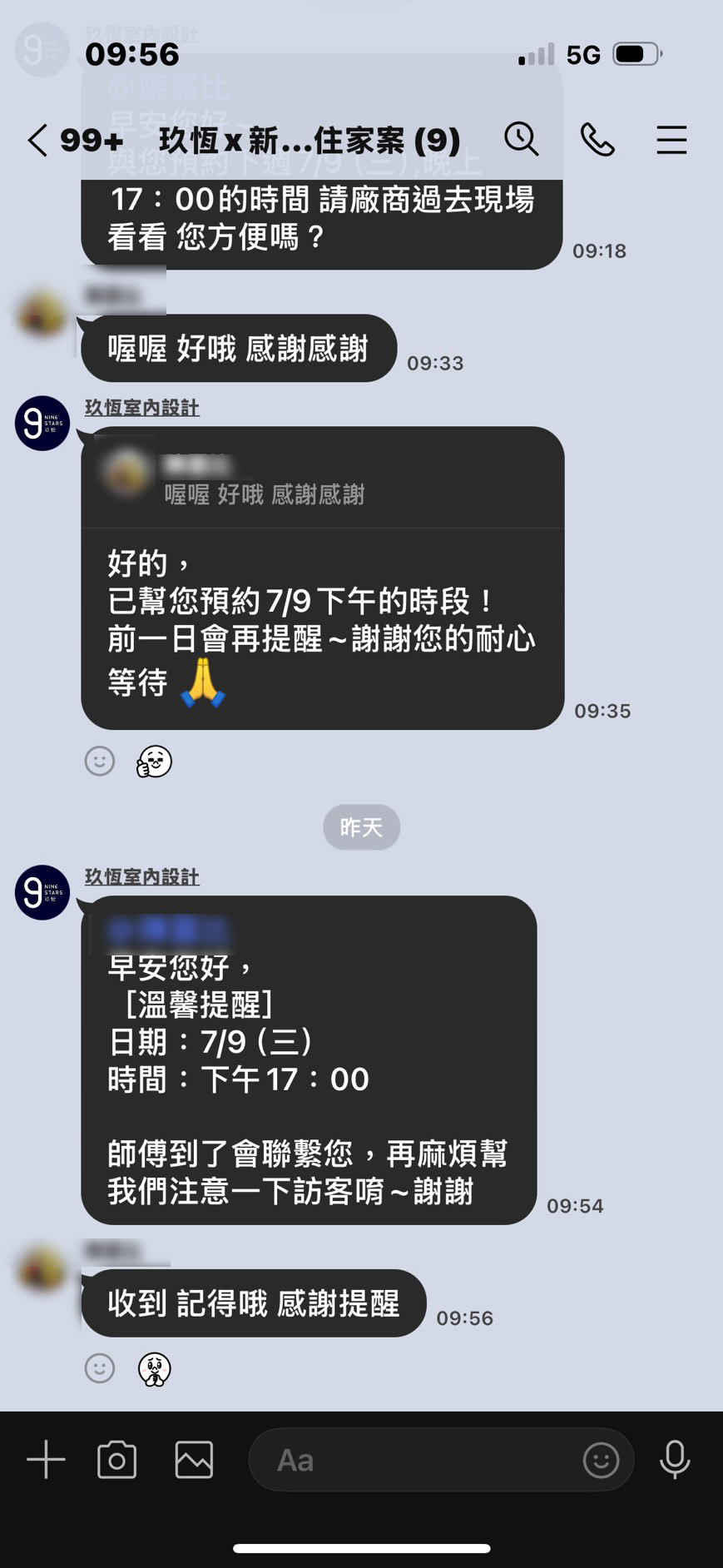
Task: Open the profile avatar next to the 09:54 reminder
Action: click(x=42, y=892)
